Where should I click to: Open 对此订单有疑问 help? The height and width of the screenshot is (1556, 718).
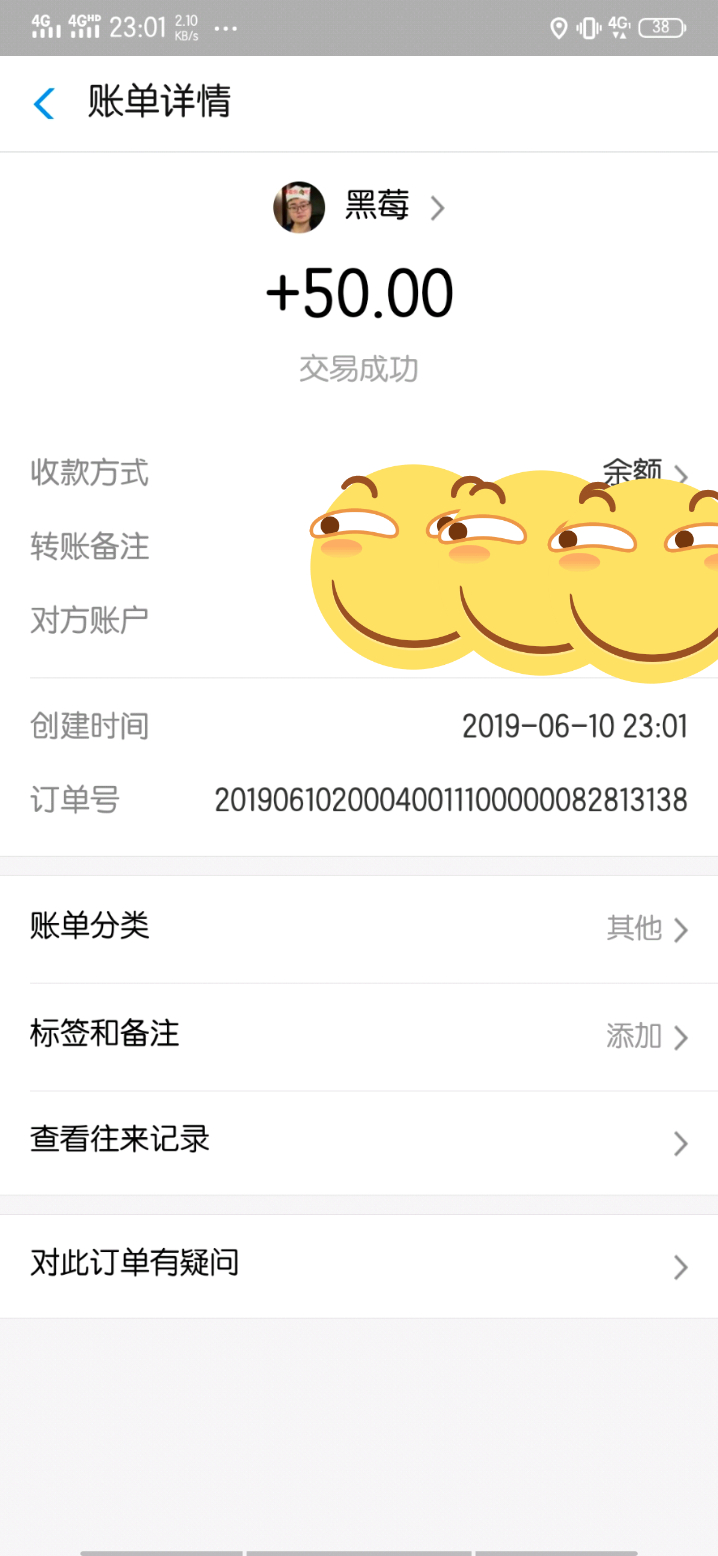pyautogui.click(x=358, y=1266)
